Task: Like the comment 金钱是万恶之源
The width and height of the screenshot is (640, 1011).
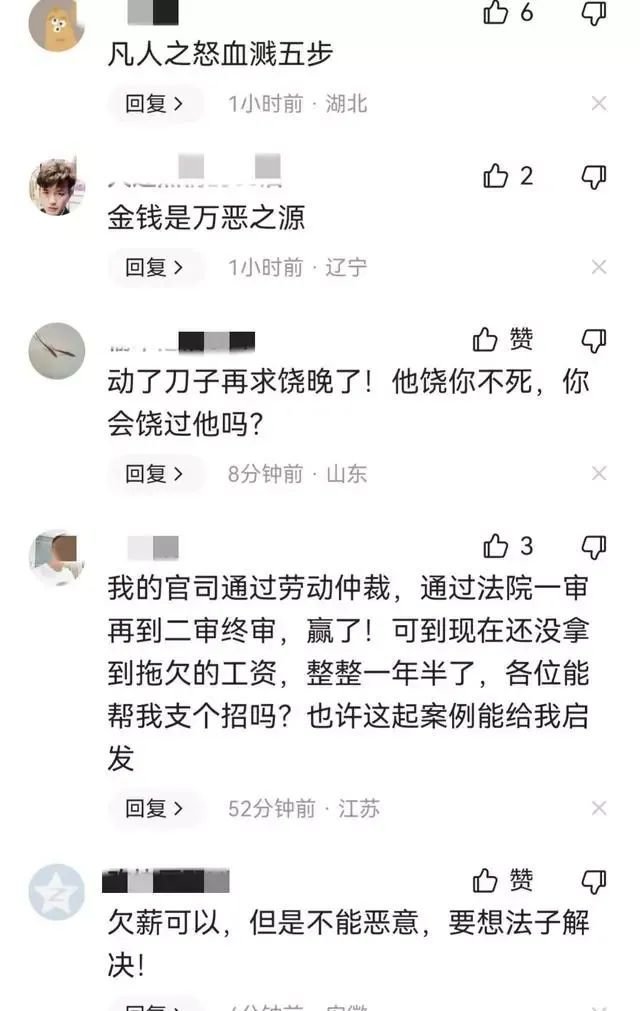Action: tap(497, 177)
